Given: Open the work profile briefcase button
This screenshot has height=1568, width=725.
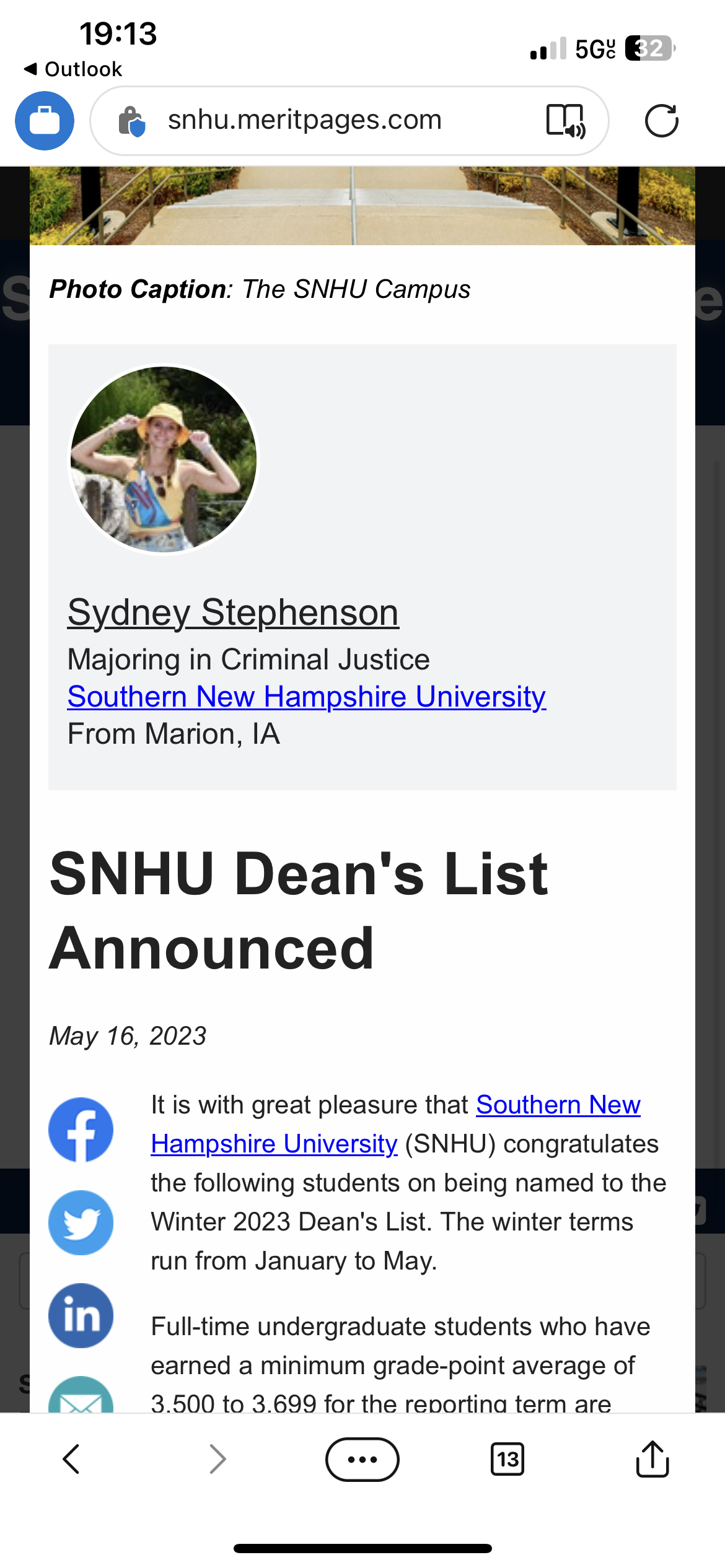Looking at the screenshot, I should click(x=45, y=121).
